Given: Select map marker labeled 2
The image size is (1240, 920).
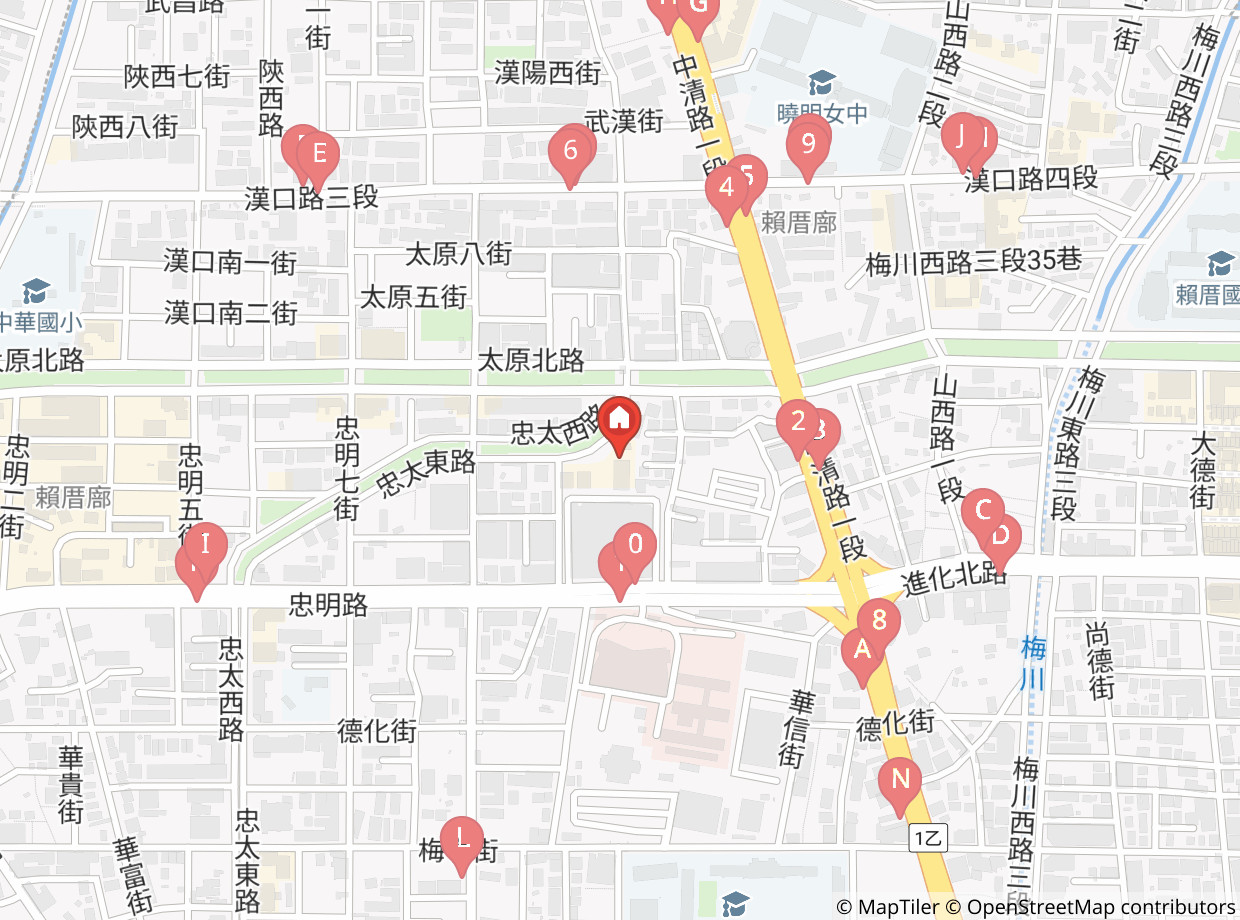Looking at the screenshot, I should pyautogui.click(x=798, y=421).
